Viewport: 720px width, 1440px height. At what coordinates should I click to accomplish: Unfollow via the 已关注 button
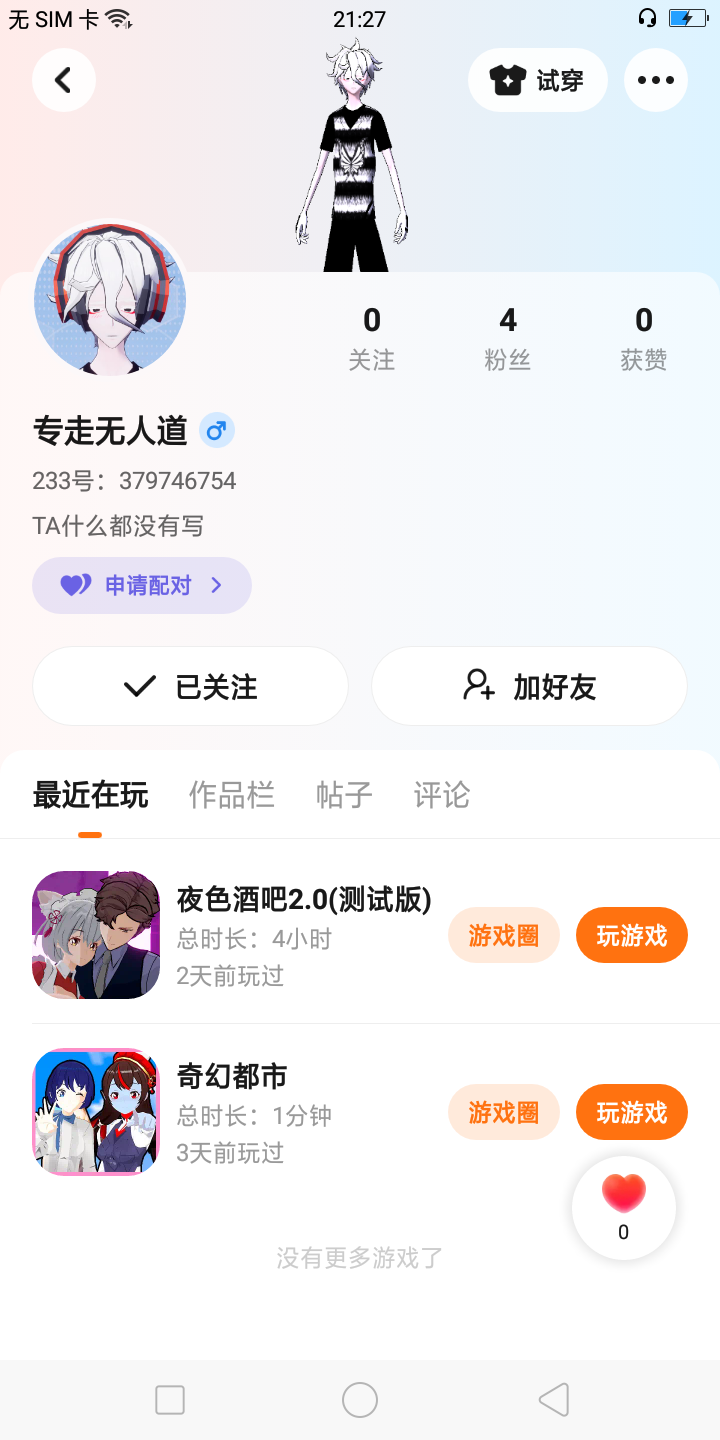click(x=190, y=686)
